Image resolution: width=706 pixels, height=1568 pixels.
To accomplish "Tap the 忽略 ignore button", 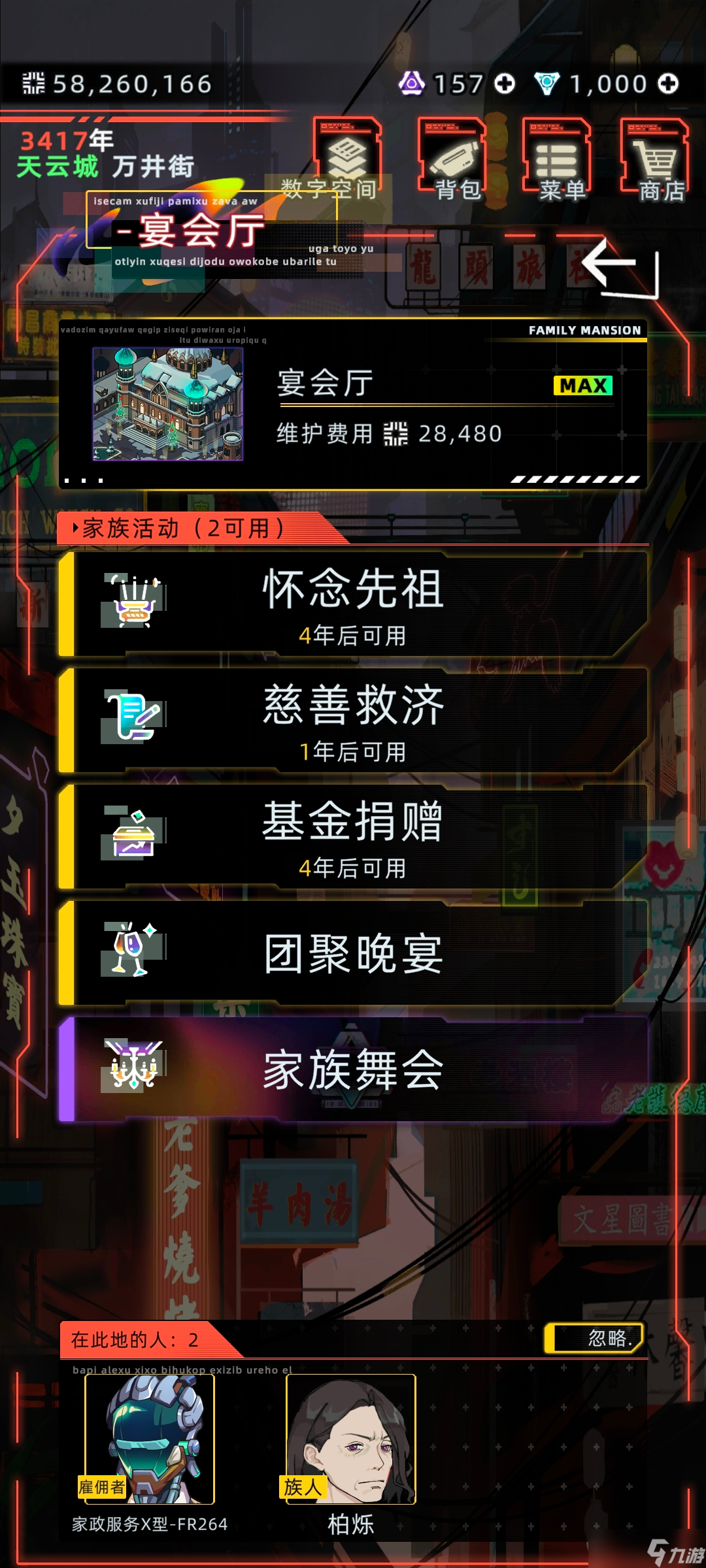I will pos(594,1339).
